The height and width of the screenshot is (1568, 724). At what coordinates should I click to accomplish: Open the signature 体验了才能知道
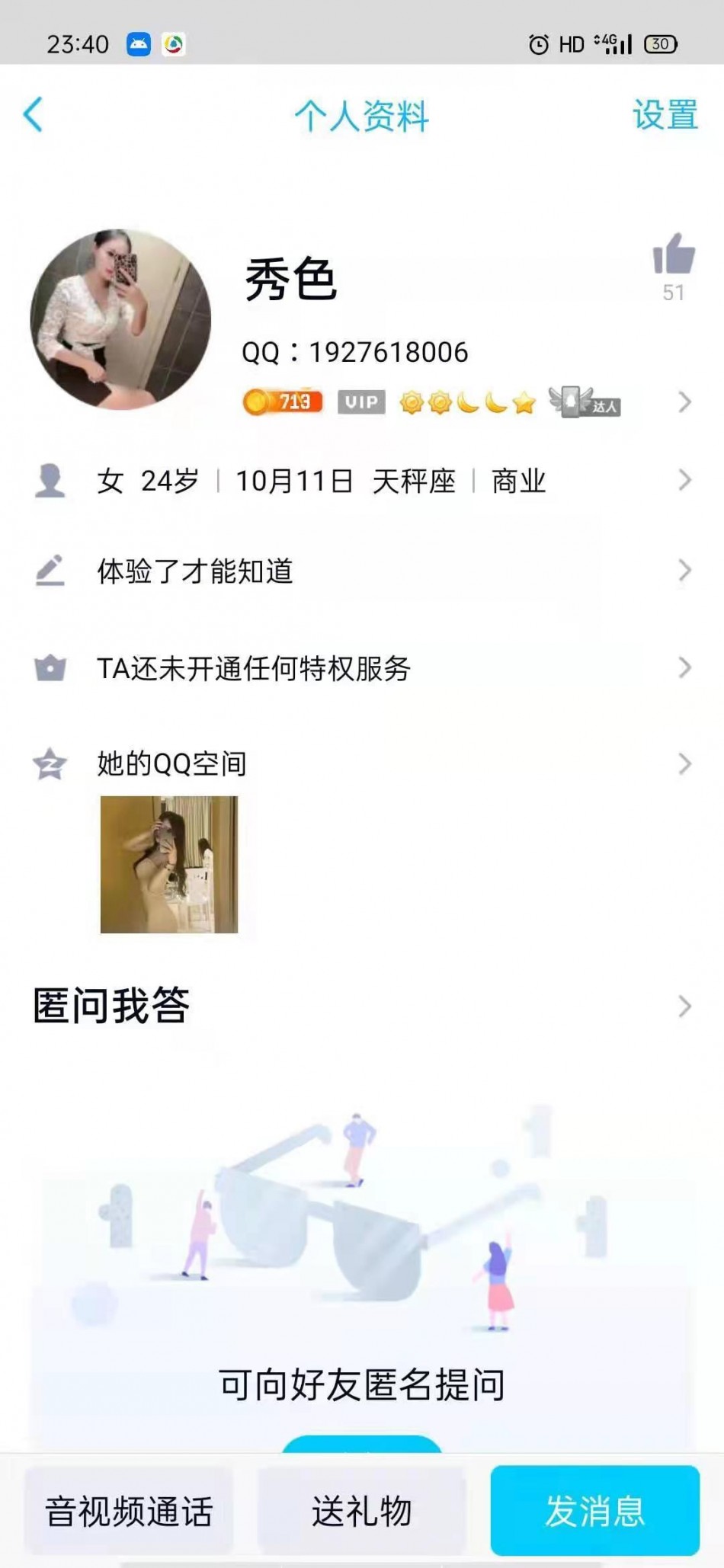[362, 571]
